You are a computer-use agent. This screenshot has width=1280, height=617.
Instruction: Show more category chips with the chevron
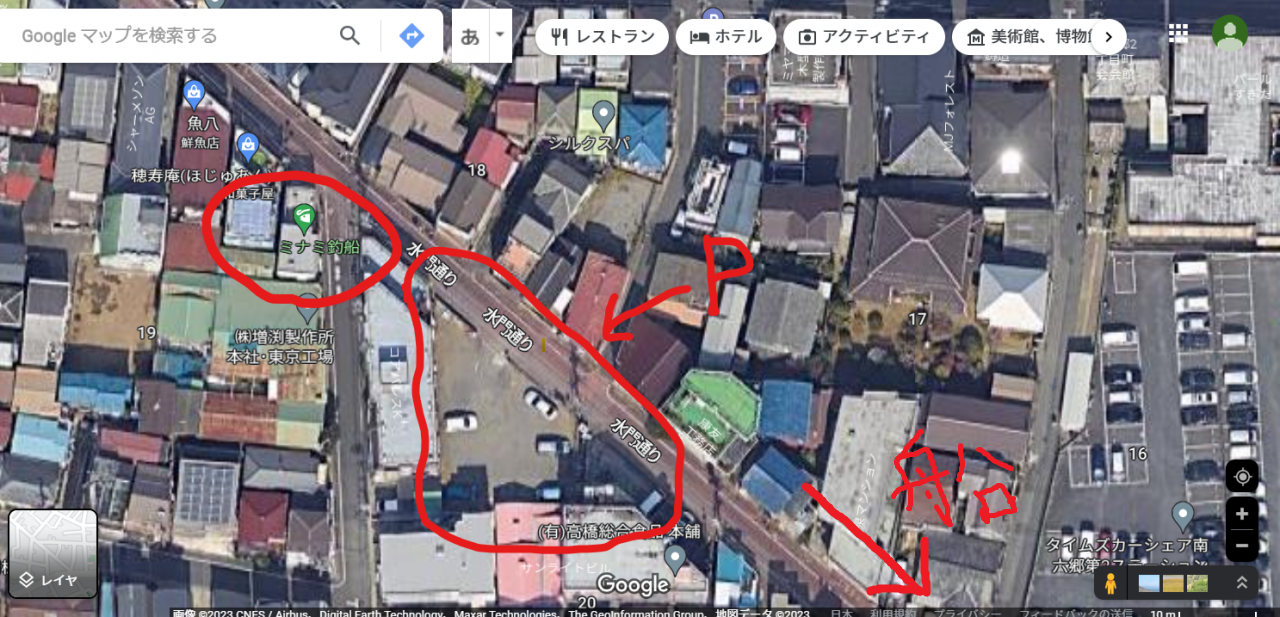(x=1108, y=37)
